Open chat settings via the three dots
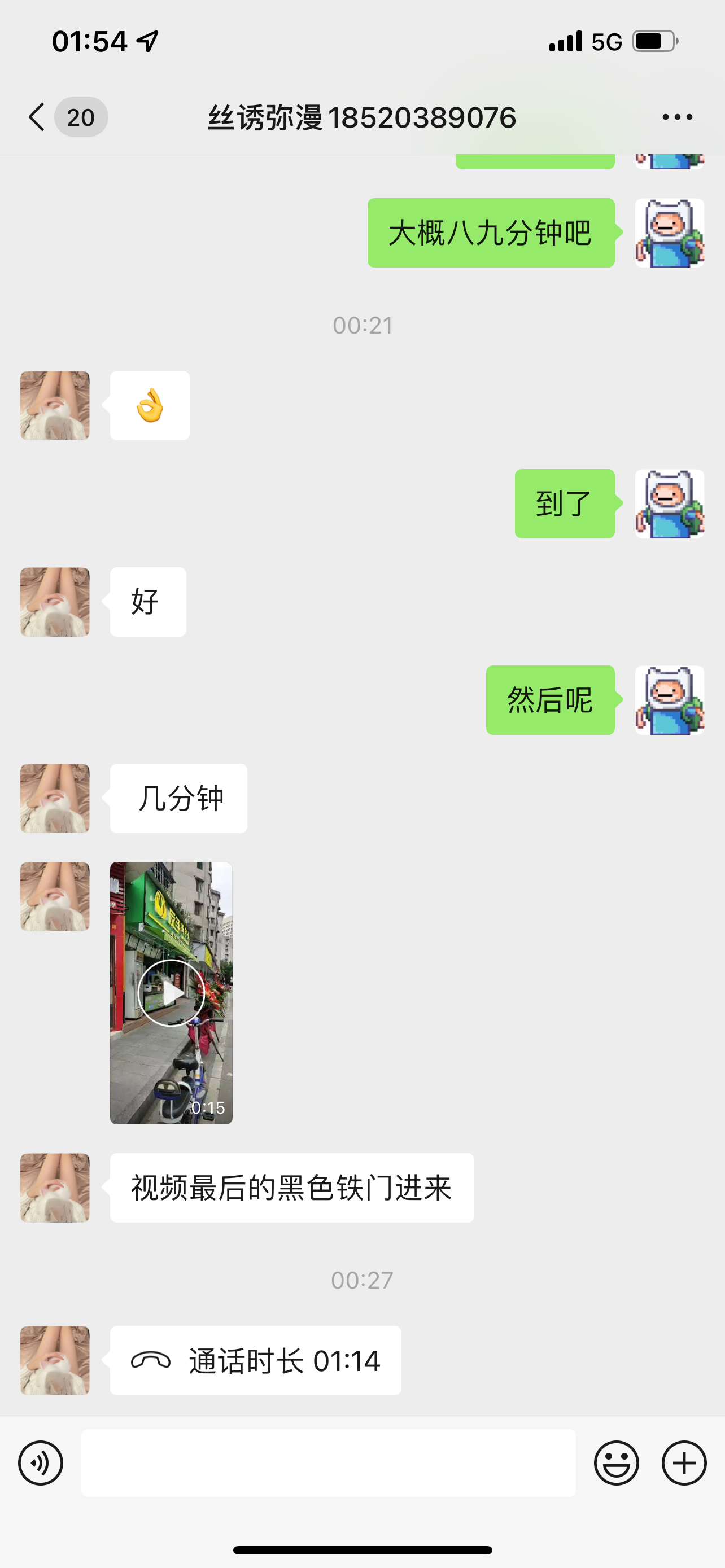This screenshot has height=1568, width=725. [678, 117]
